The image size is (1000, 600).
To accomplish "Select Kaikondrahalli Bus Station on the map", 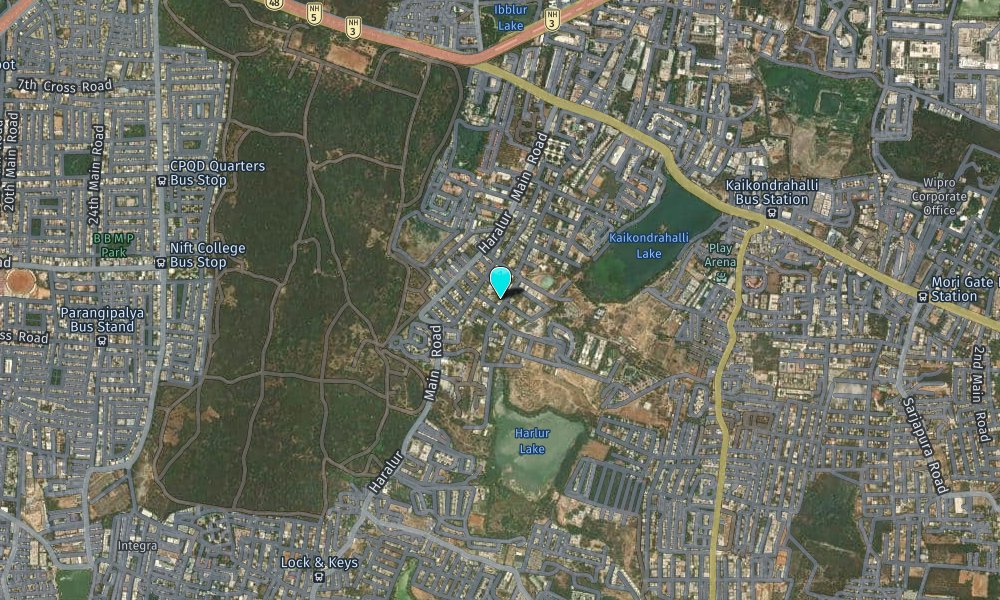I will pyautogui.click(x=771, y=213).
